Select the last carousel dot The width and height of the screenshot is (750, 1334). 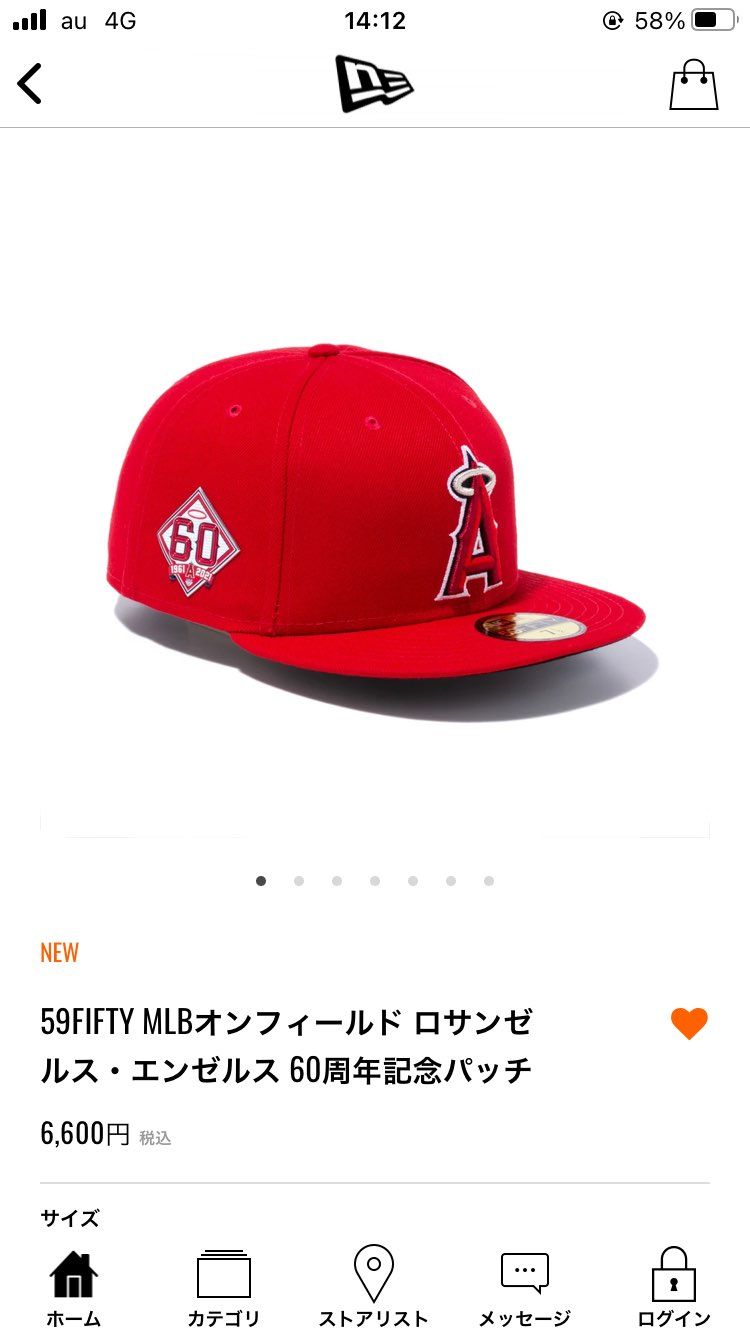488,881
